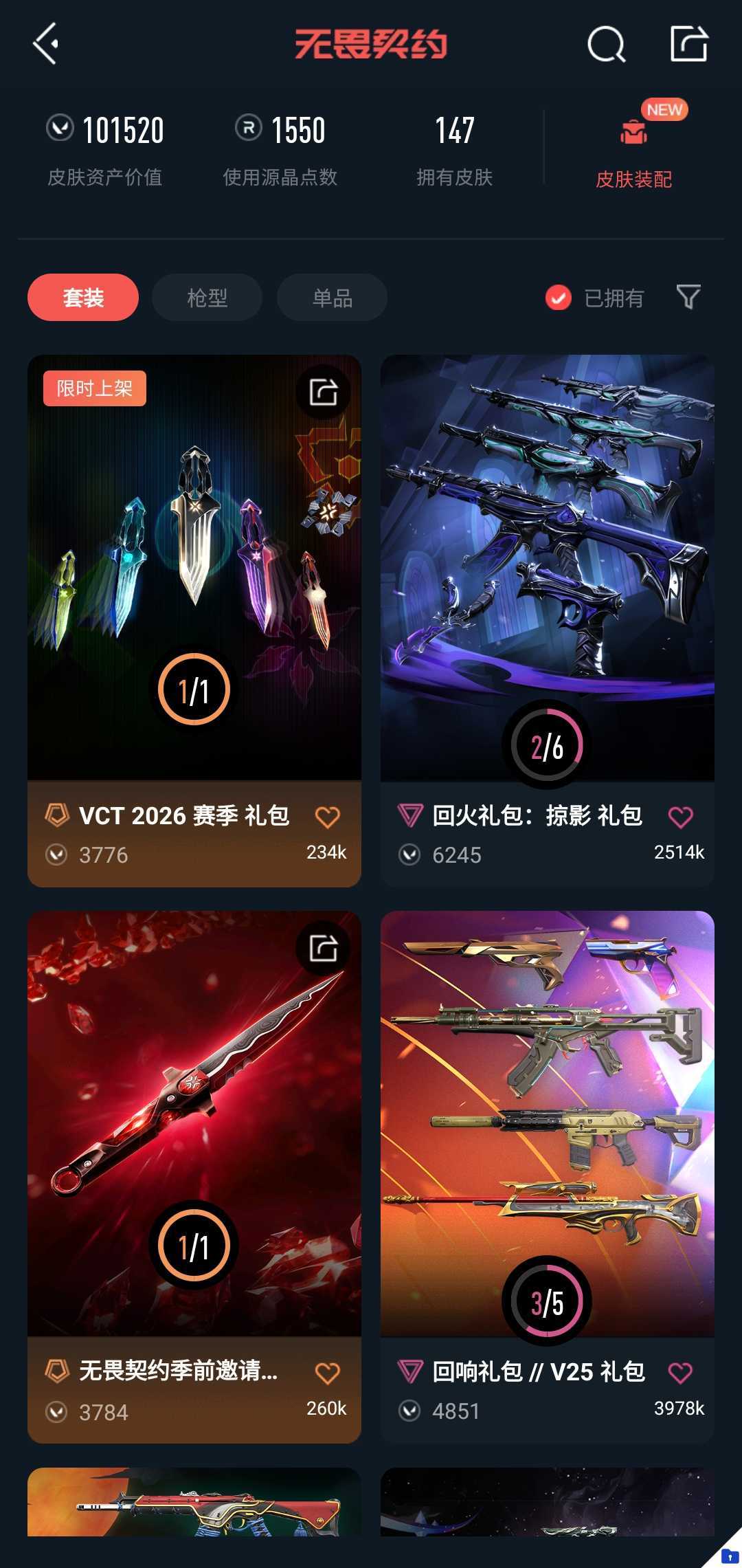
Task: Open the filter funnel icon
Action: tap(688, 297)
